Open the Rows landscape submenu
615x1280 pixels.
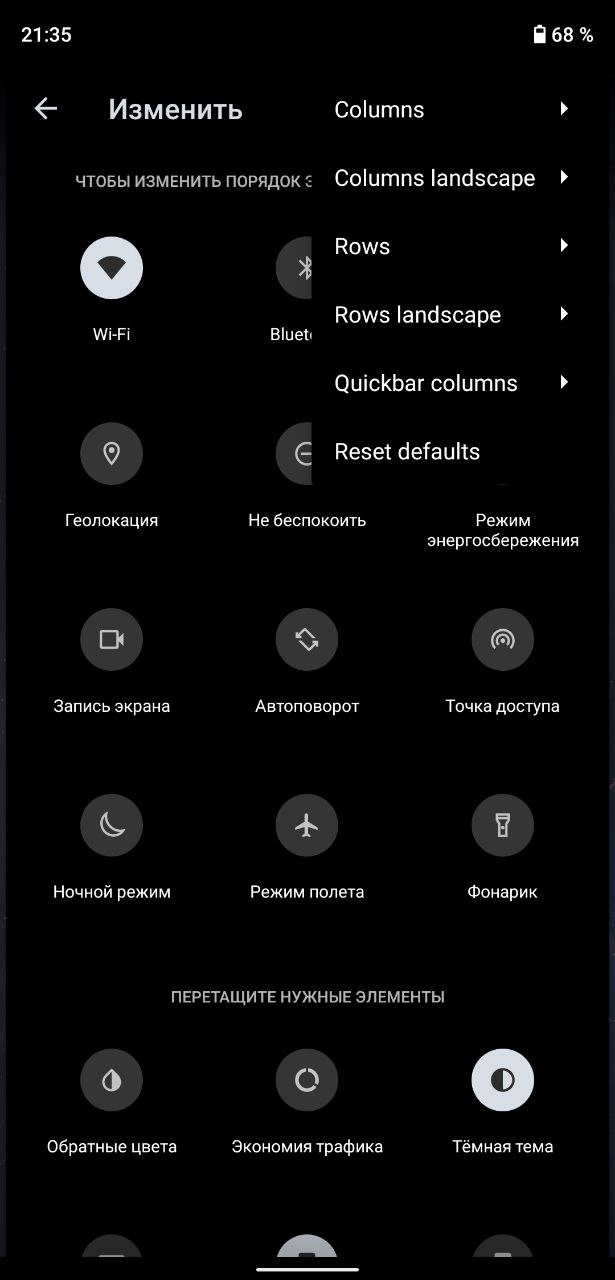[x=450, y=315]
